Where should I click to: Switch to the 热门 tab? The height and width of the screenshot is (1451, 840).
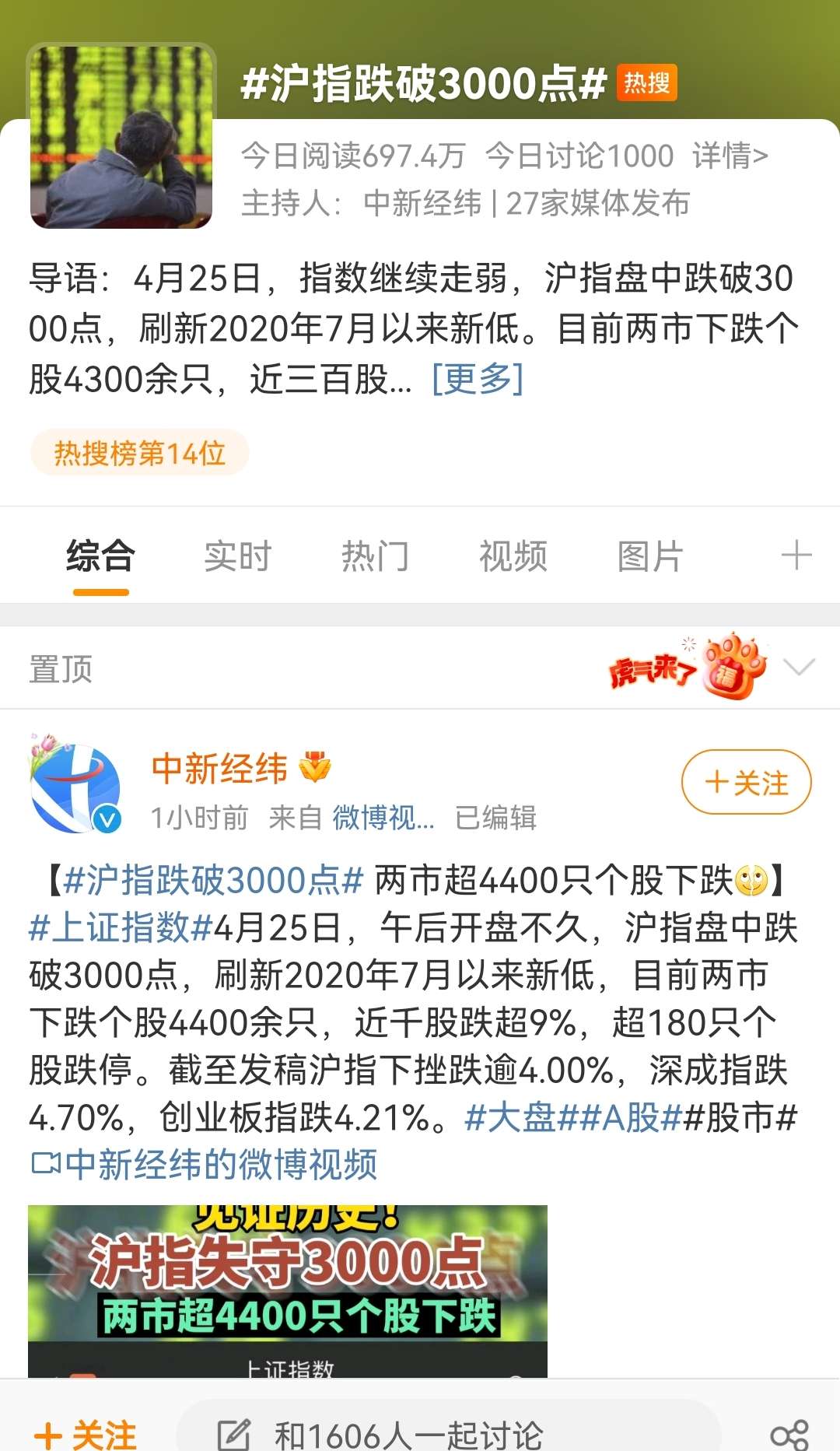click(x=375, y=557)
